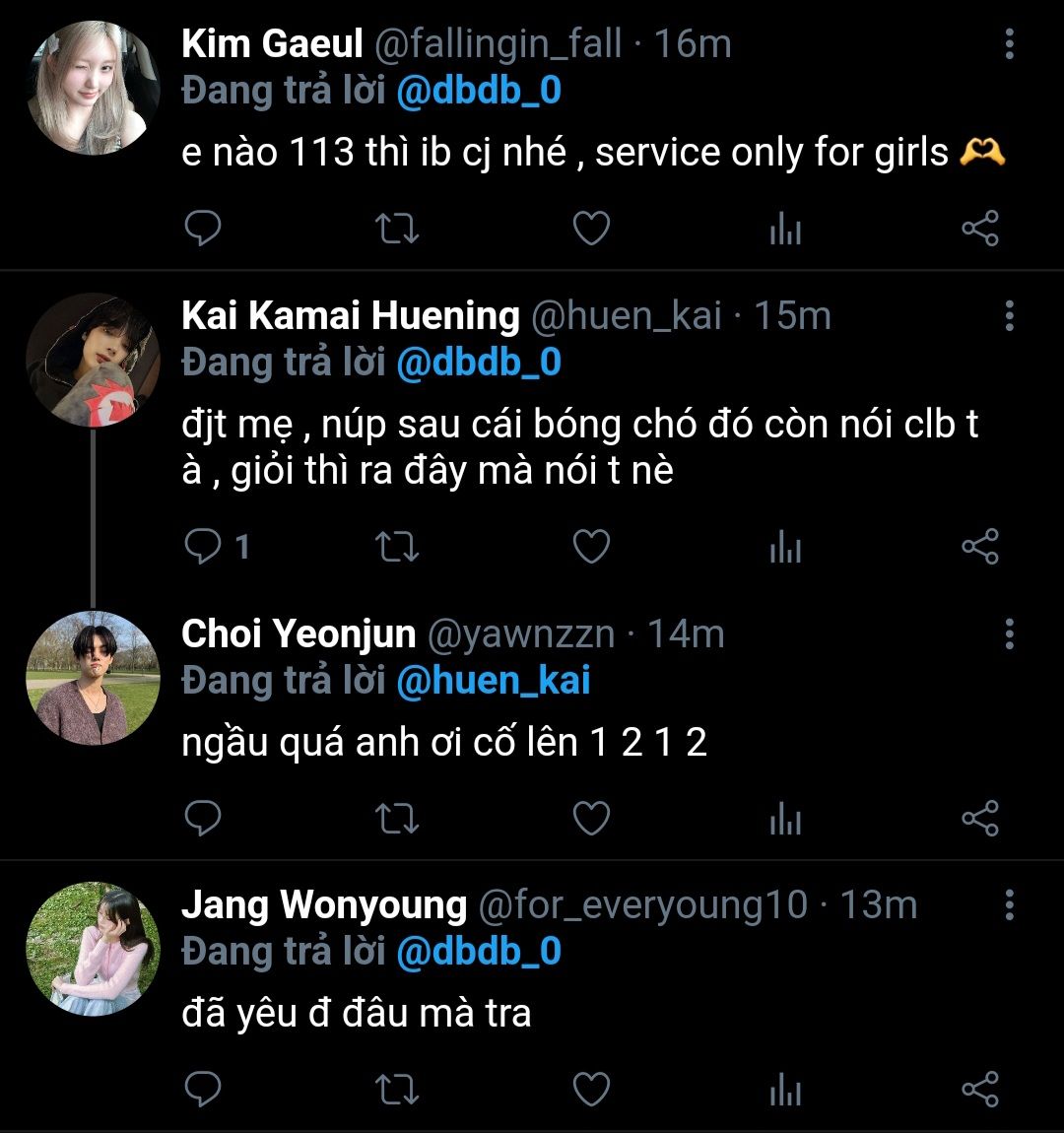Like Choi Yeonjun's reply
The width and height of the screenshot is (1064, 1133).
pyautogui.click(x=591, y=819)
